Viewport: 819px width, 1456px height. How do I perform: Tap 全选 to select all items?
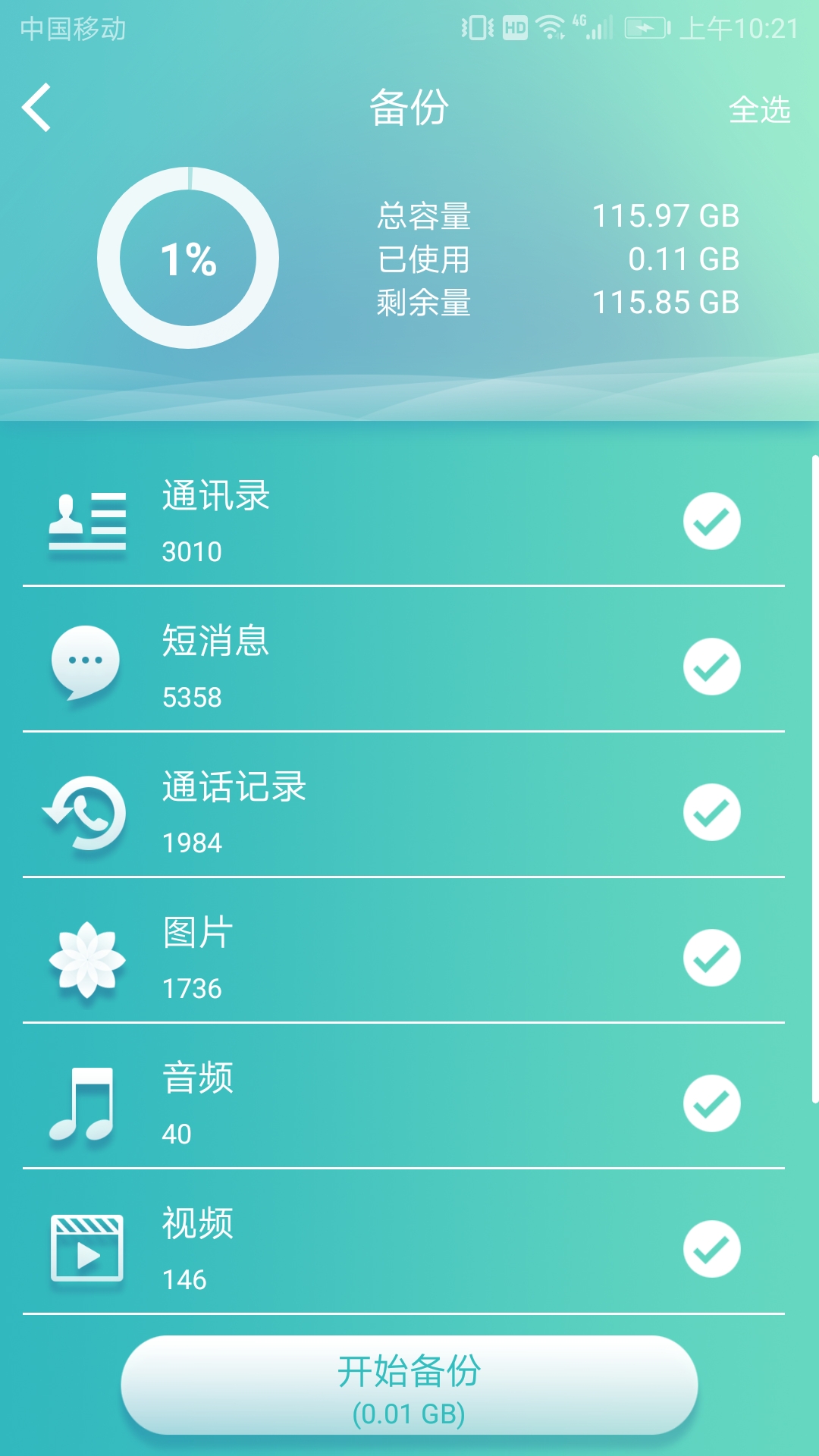tap(761, 111)
